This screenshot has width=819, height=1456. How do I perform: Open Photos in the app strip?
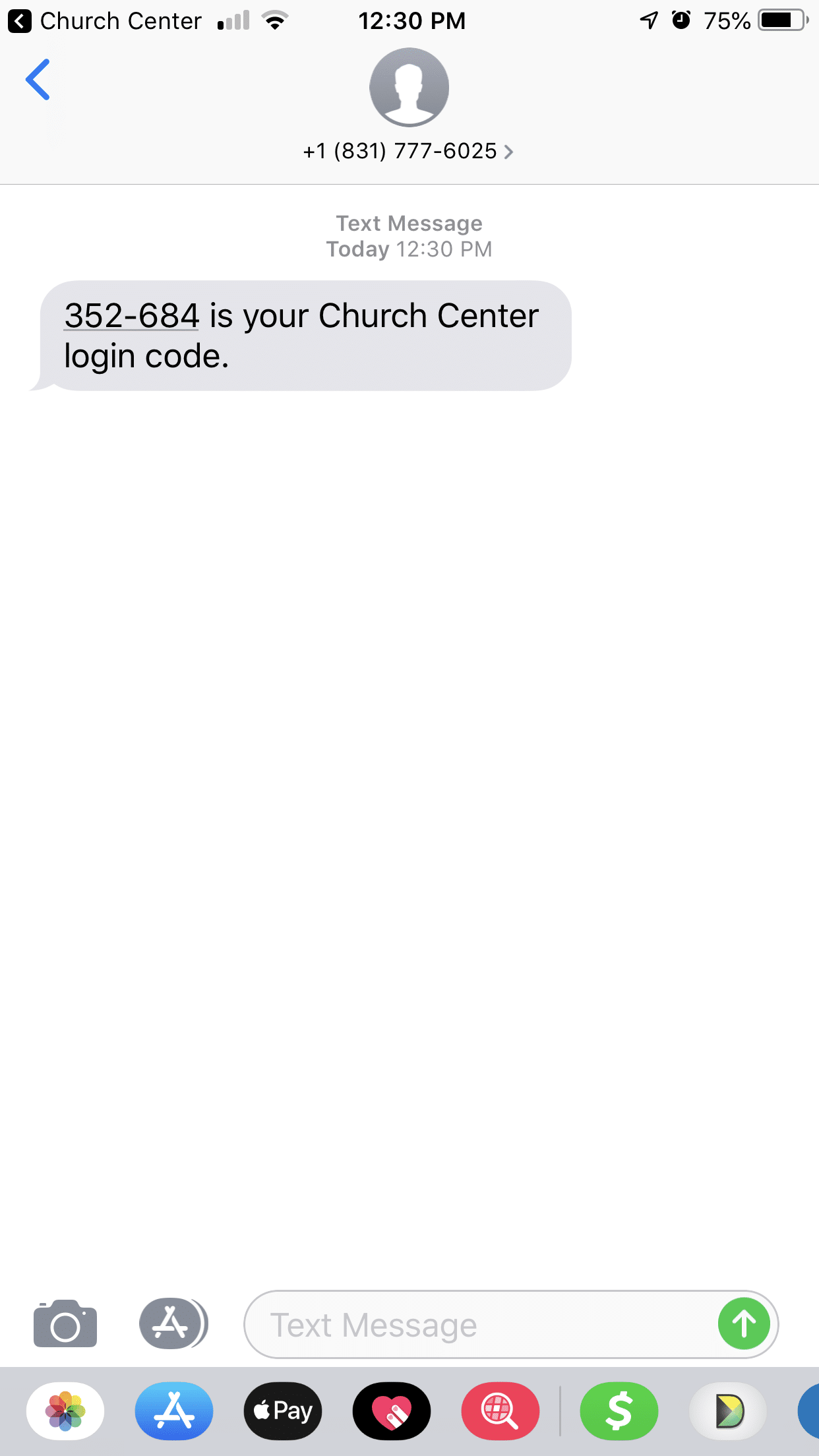(65, 1411)
